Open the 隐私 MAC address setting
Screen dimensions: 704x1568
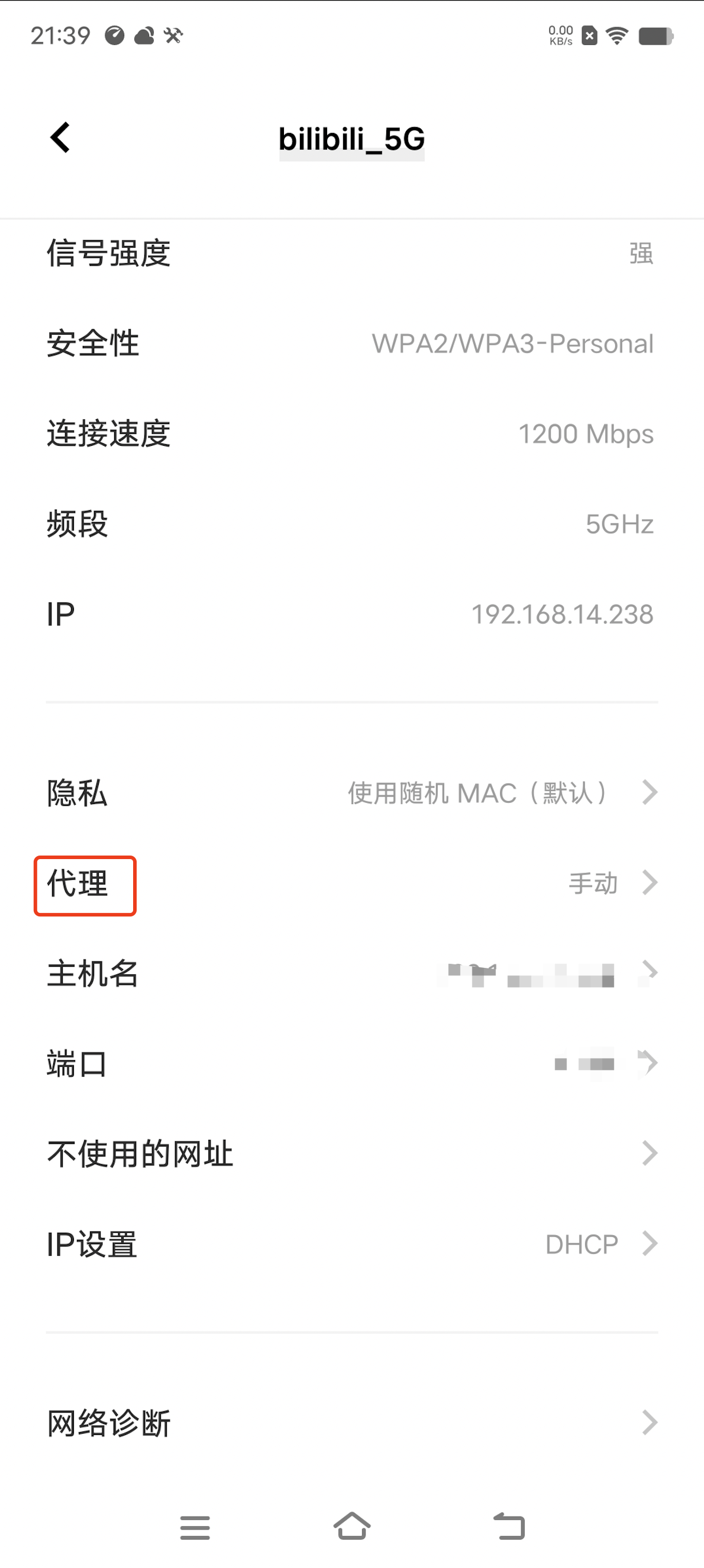coord(352,792)
